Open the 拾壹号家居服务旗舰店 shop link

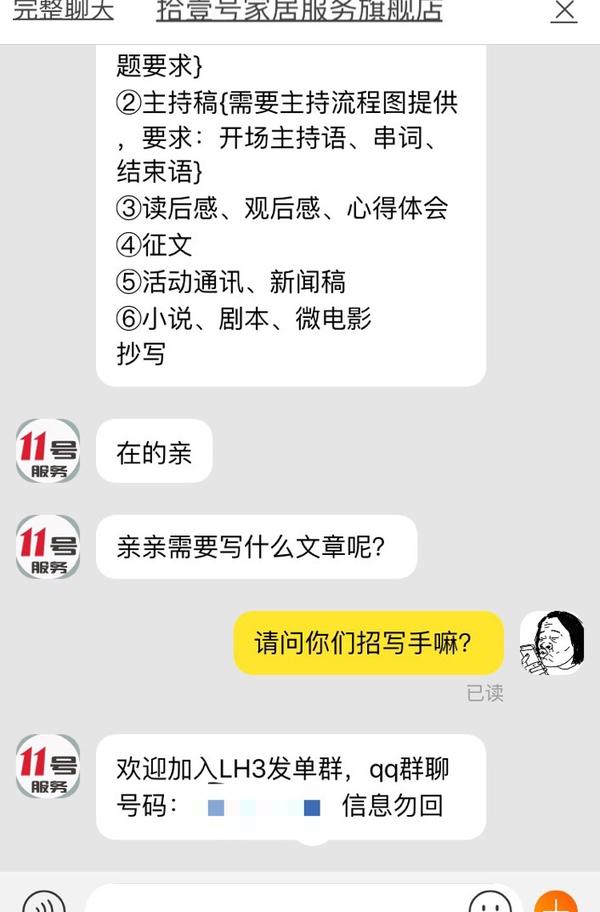coord(299,11)
